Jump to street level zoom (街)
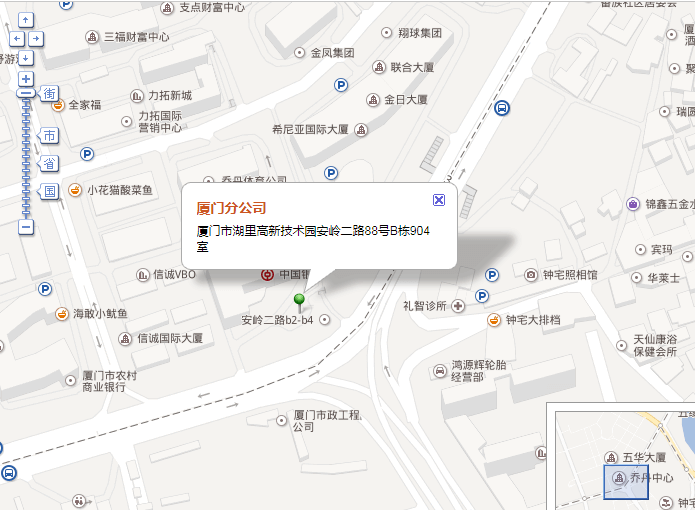This screenshot has width=695, height=510. click(x=50, y=93)
